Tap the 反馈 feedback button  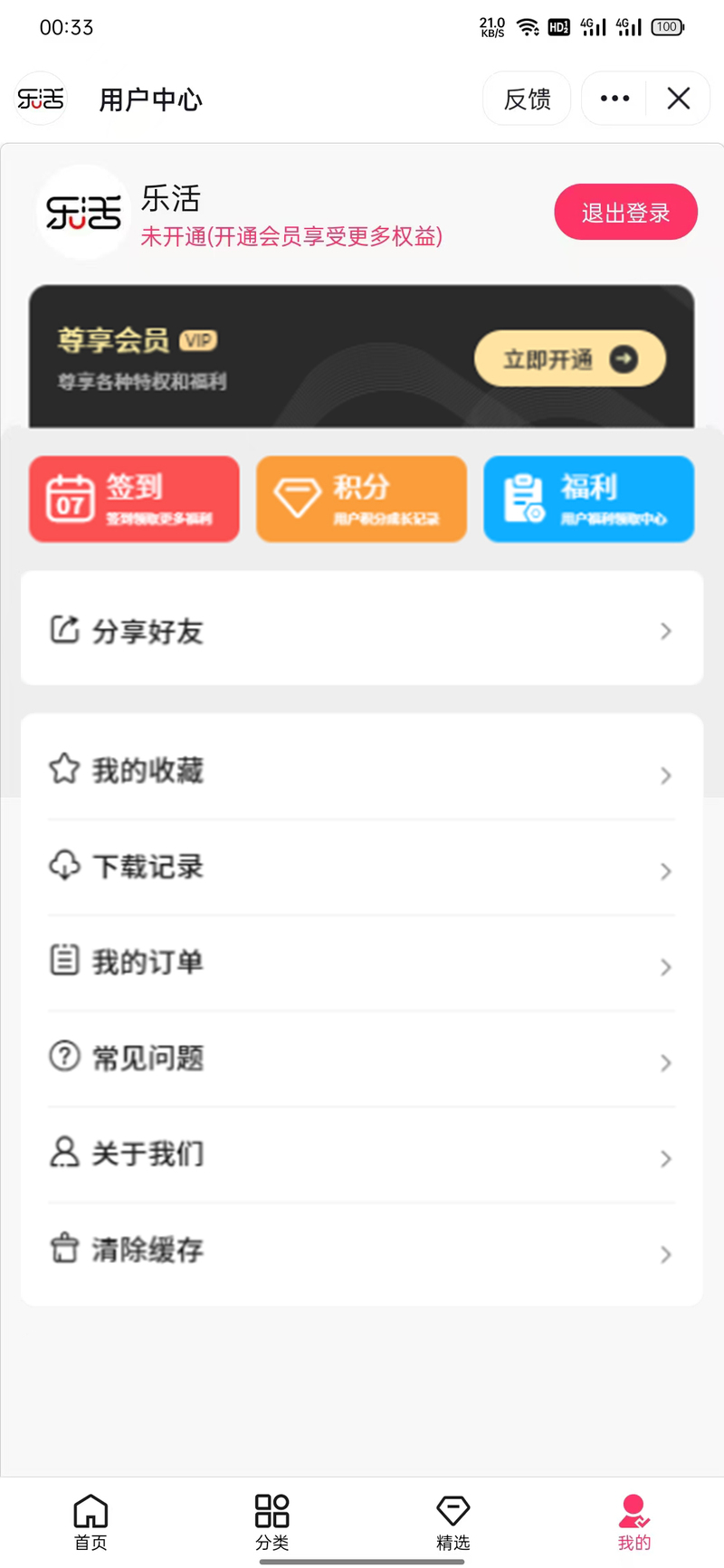pos(527,99)
